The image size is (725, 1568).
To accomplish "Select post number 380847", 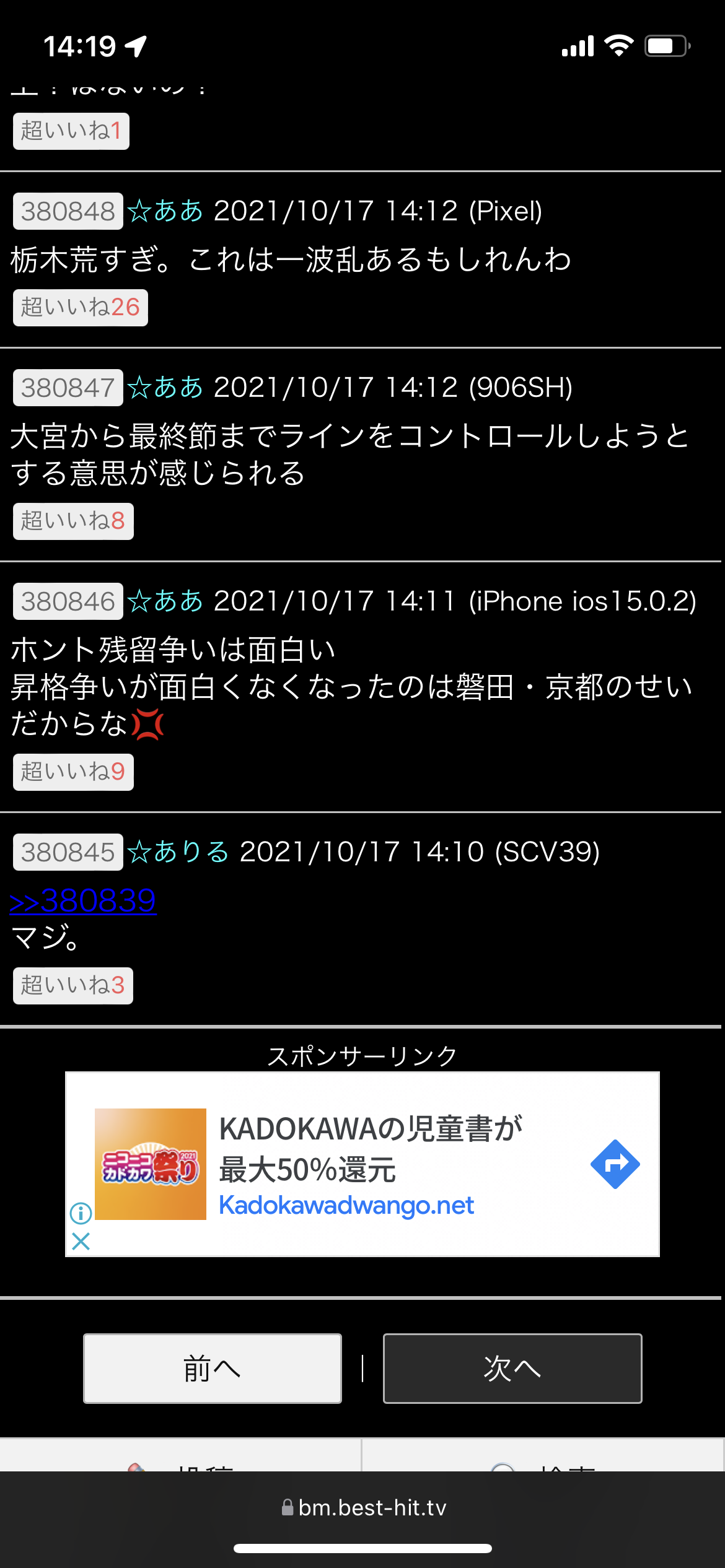I will (68, 388).
